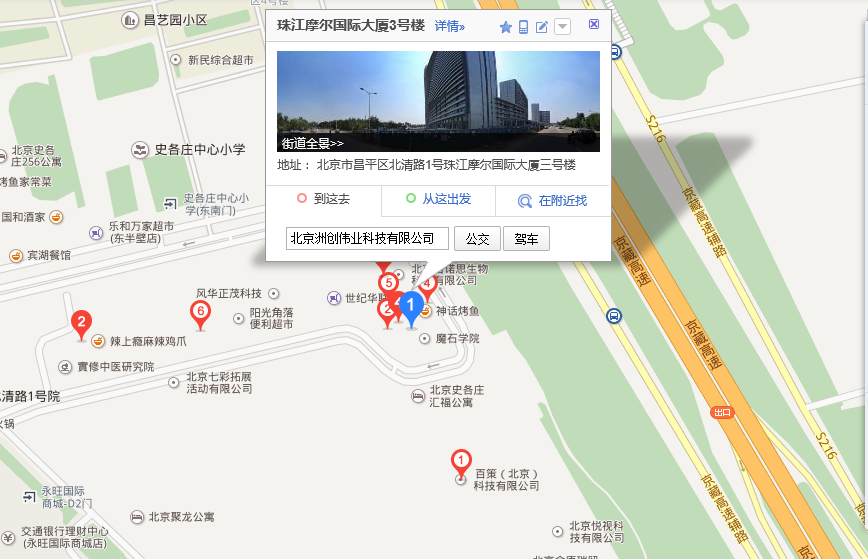Tap the edit pencil icon
Image resolution: width=868 pixels, height=559 pixels.
click(x=542, y=27)
